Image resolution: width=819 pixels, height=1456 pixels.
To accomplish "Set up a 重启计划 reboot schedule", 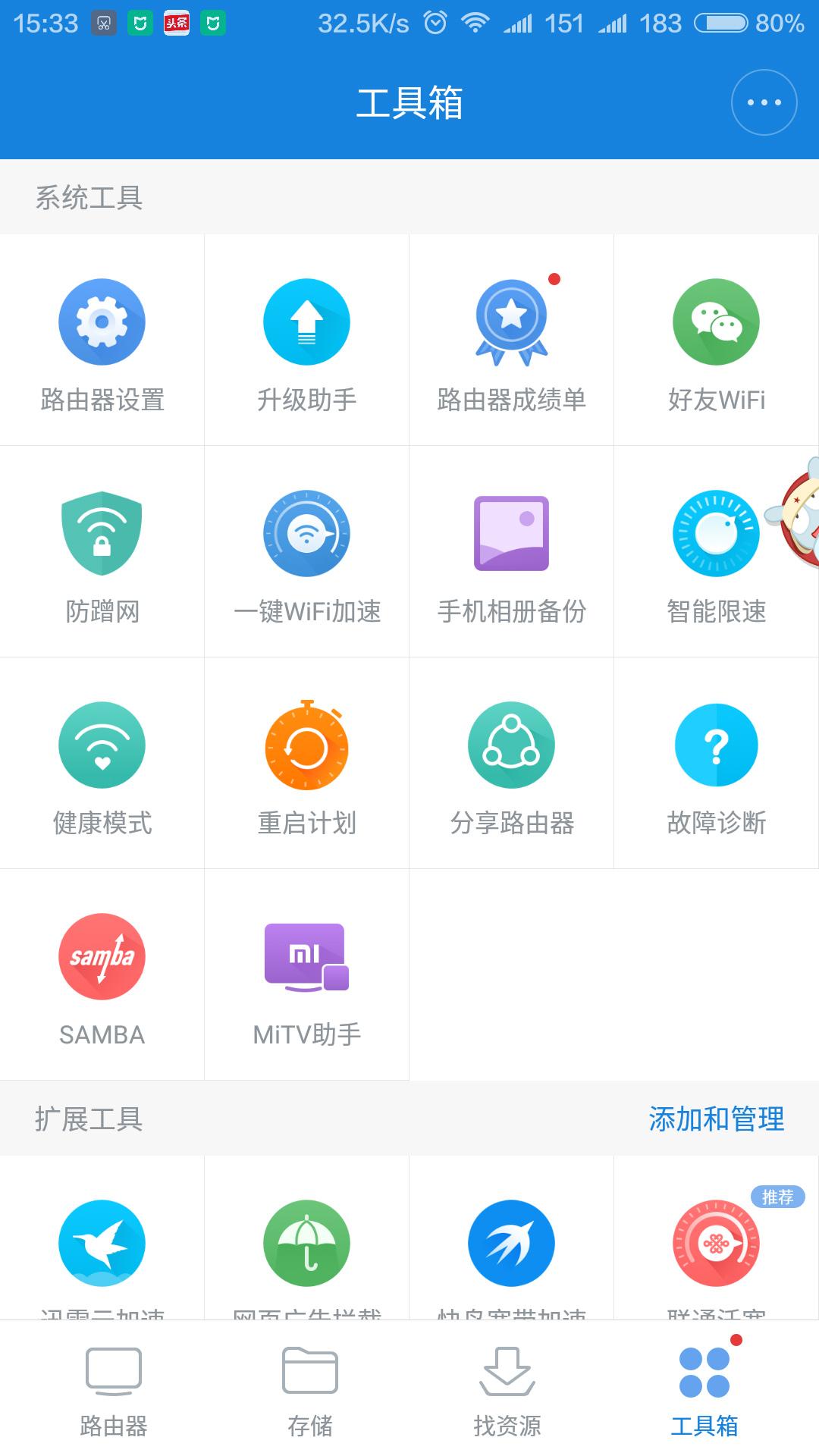I will [x=306, y=764].
